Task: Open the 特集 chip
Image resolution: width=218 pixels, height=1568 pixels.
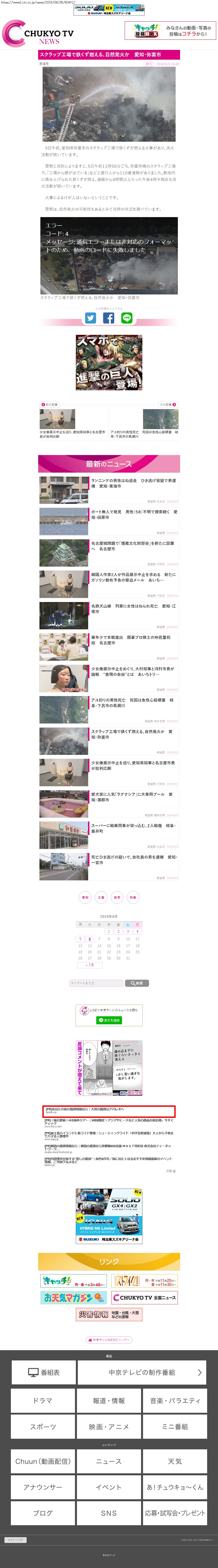Action: pyautogui.click(x=133, y=897)
